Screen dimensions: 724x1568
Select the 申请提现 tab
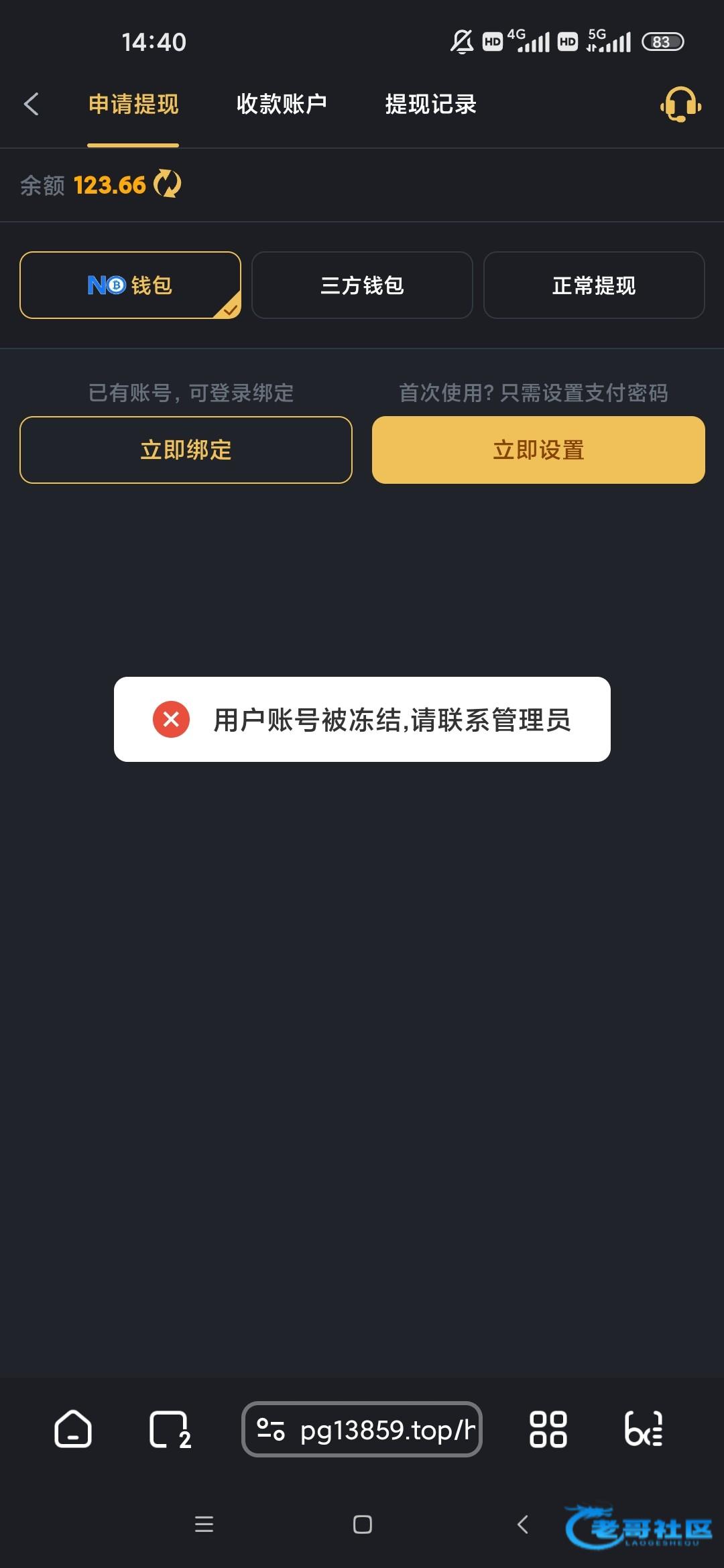133,104
